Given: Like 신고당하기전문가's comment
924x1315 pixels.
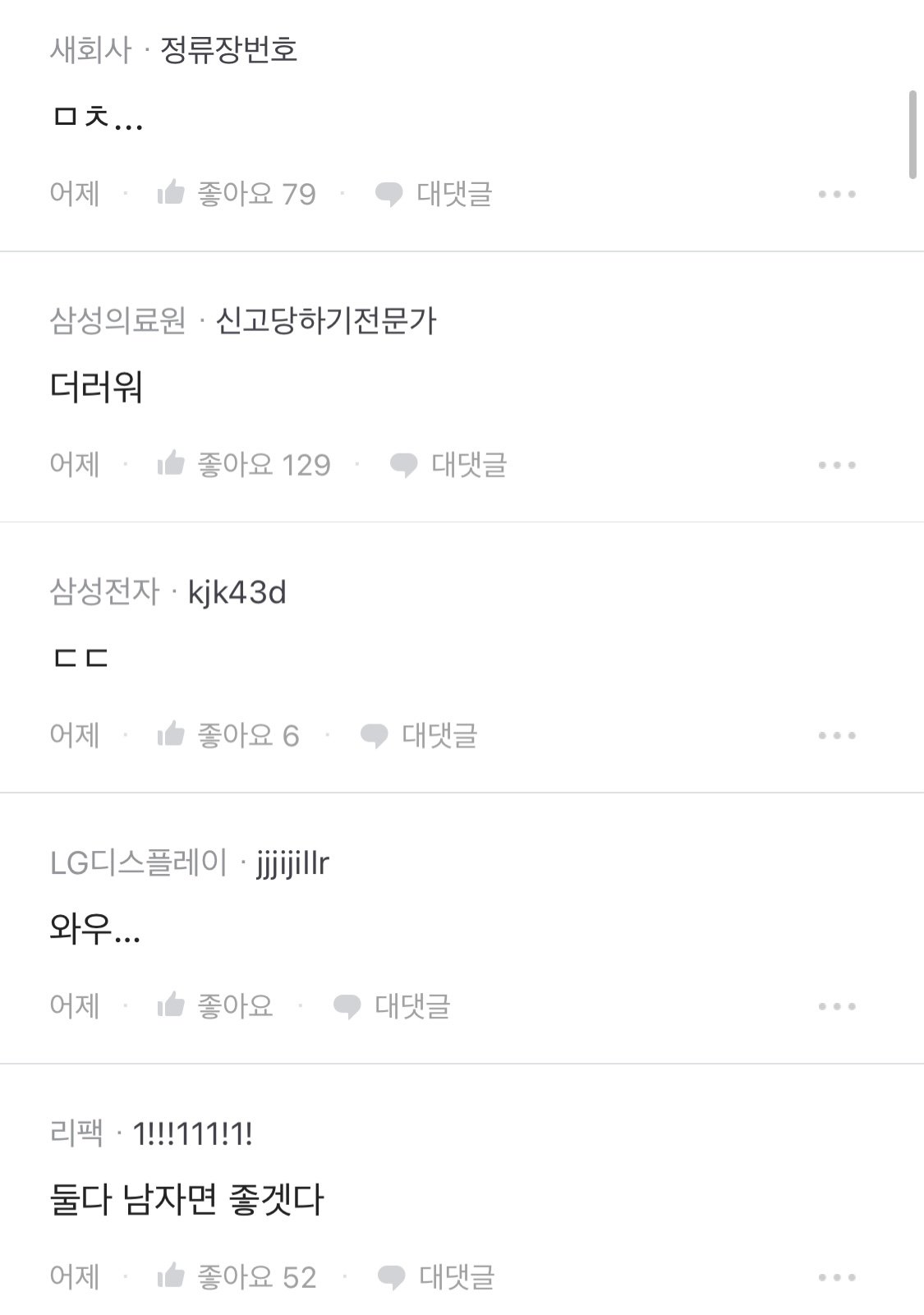Looking at the screenshot, I should 243,465.
